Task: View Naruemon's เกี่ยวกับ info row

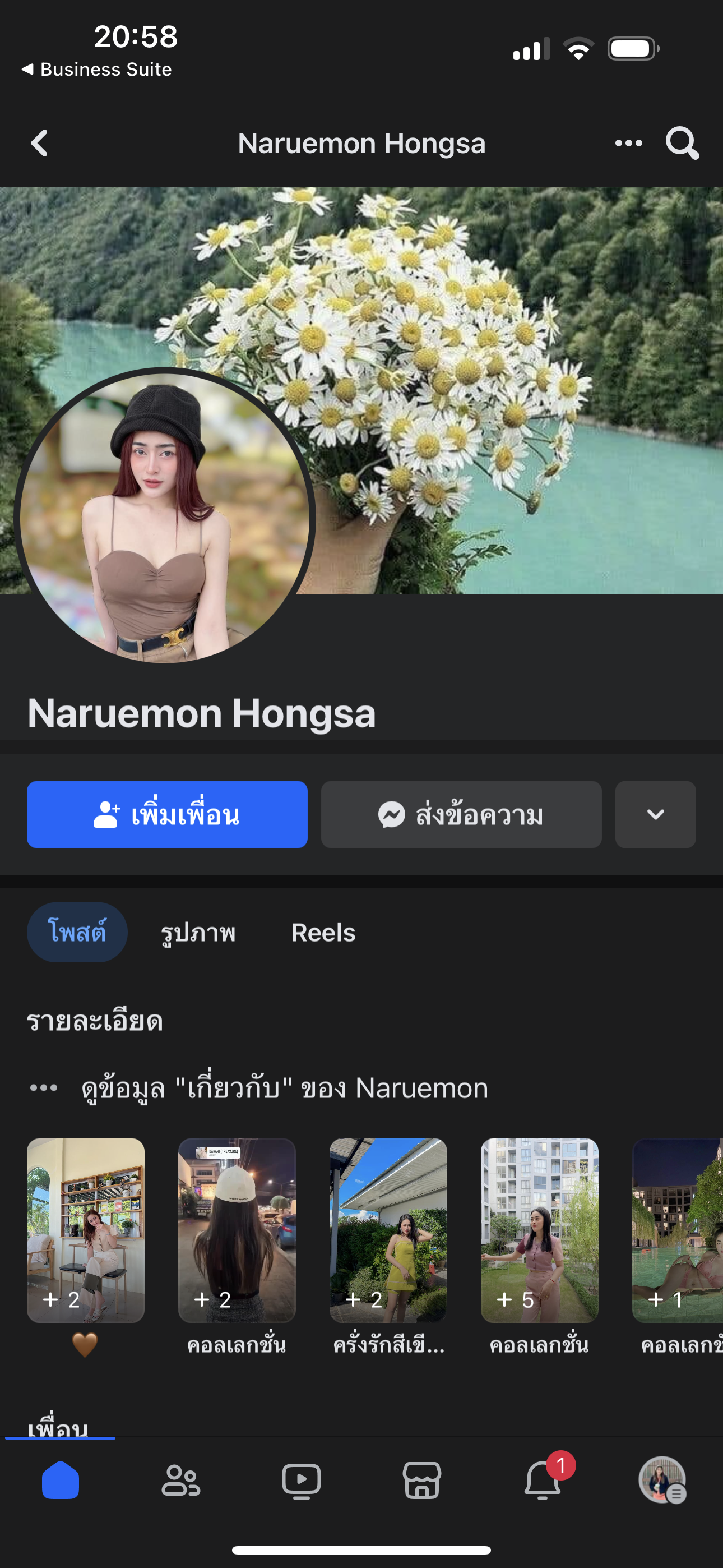Action: [x=284, y=1088]
